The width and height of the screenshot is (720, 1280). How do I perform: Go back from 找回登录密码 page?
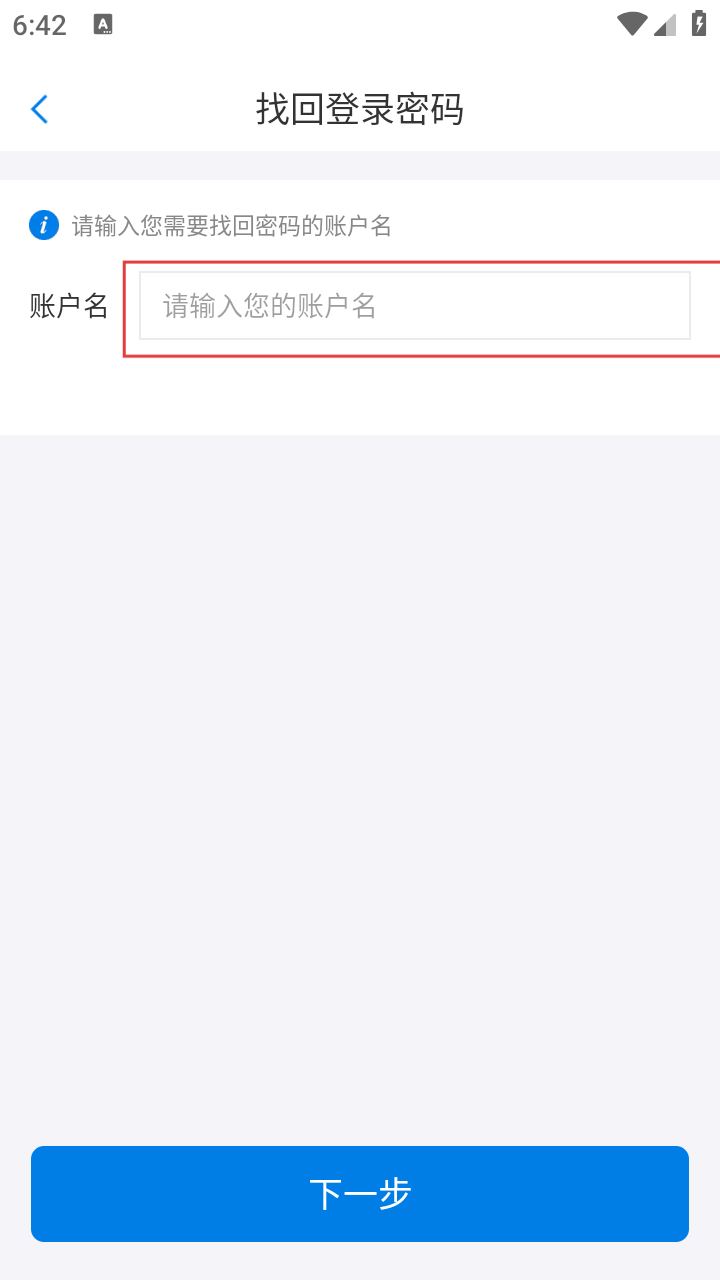pyautogui.click(x=40, y=109)
